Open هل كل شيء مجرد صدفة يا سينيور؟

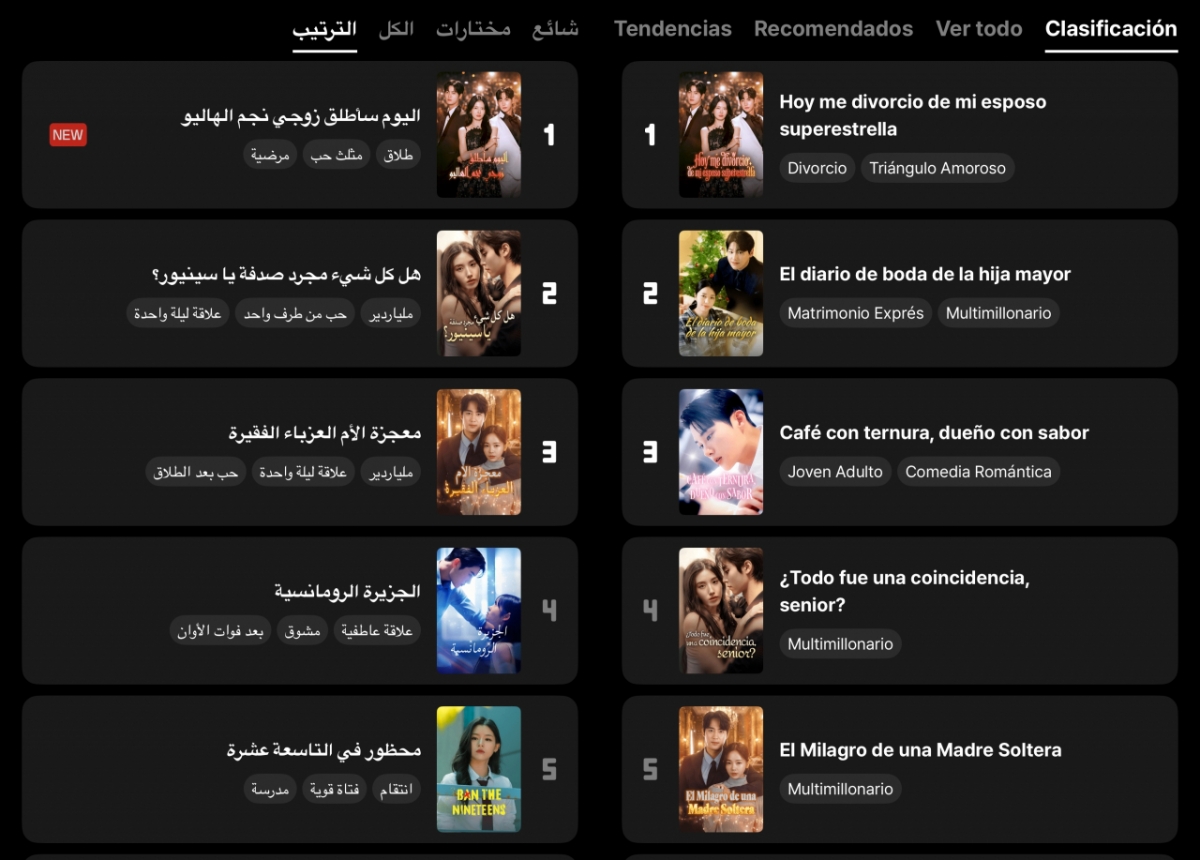tap(286, 274)
